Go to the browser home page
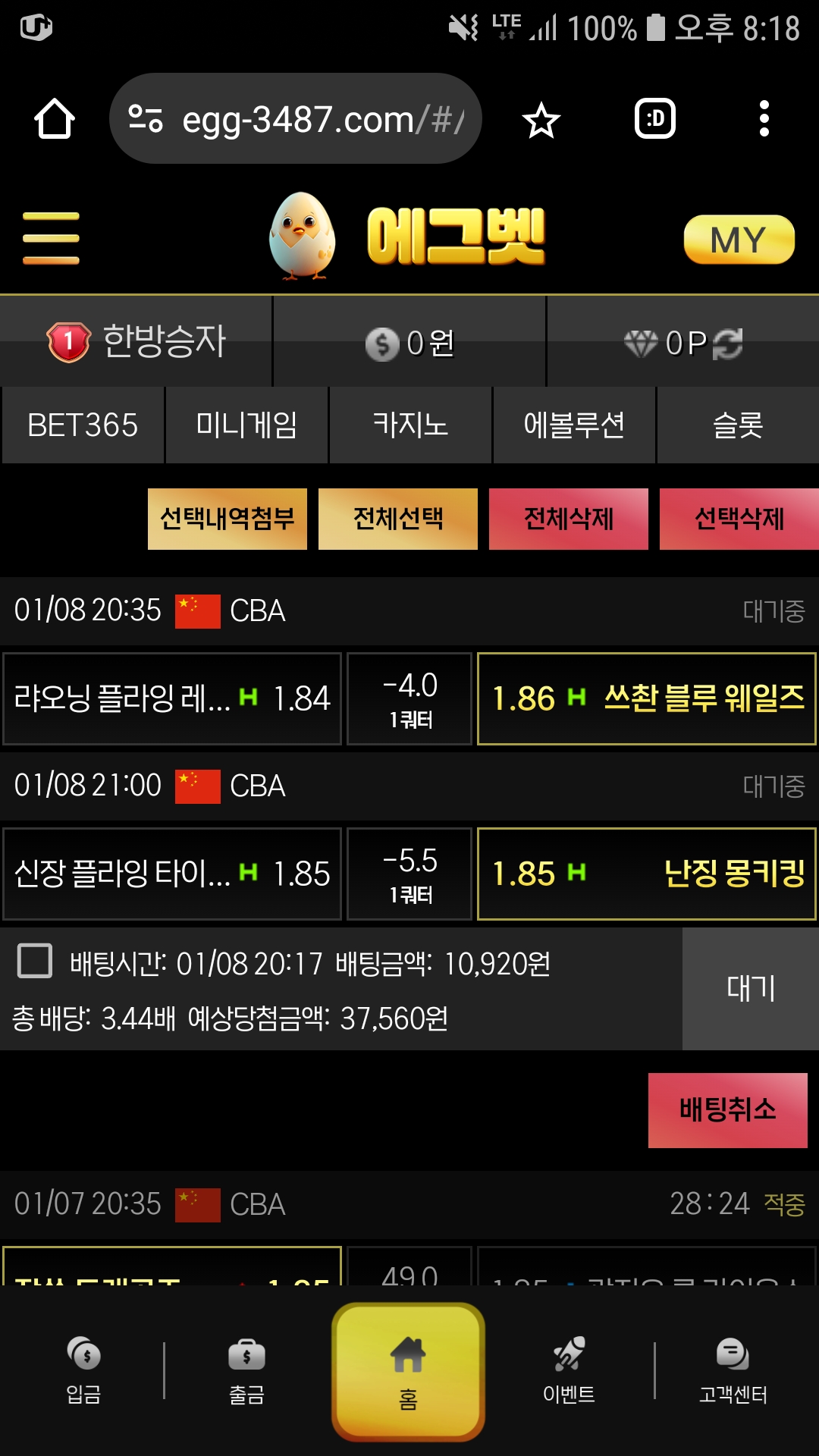The width and height of the screenshot is (819, 1456). pyautogui.click(x=55, y=119)
